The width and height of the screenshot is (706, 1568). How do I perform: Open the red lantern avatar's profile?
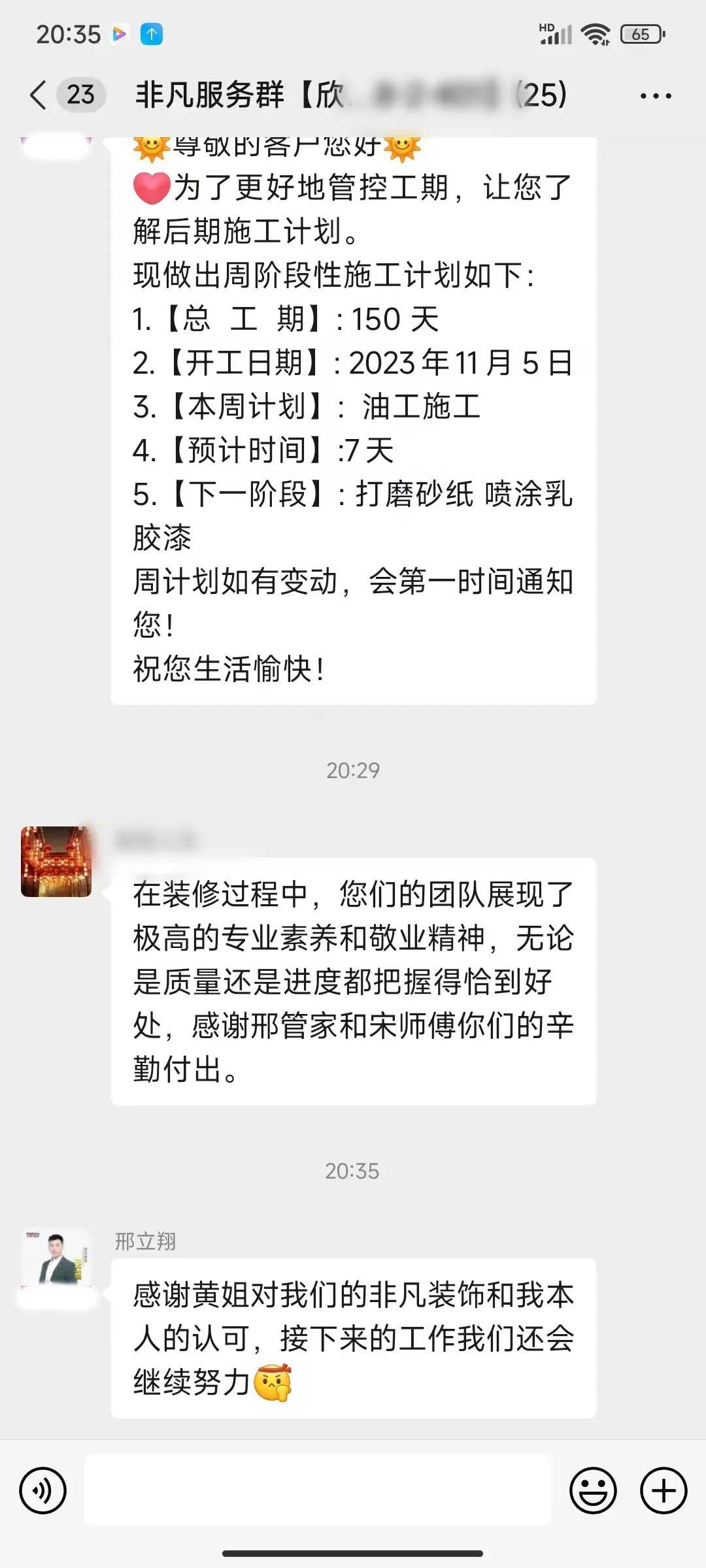click(56, 862)
